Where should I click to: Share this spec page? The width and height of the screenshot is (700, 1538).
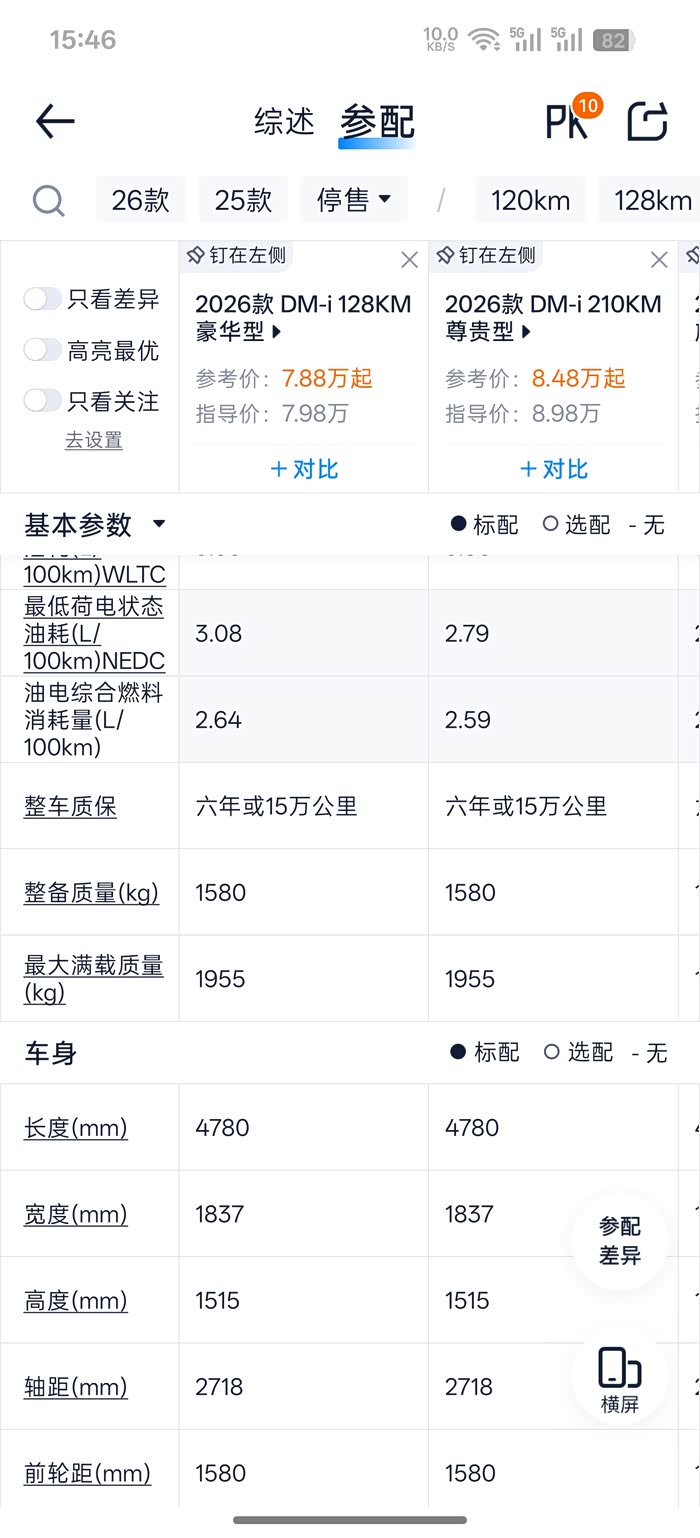(647, 121)
